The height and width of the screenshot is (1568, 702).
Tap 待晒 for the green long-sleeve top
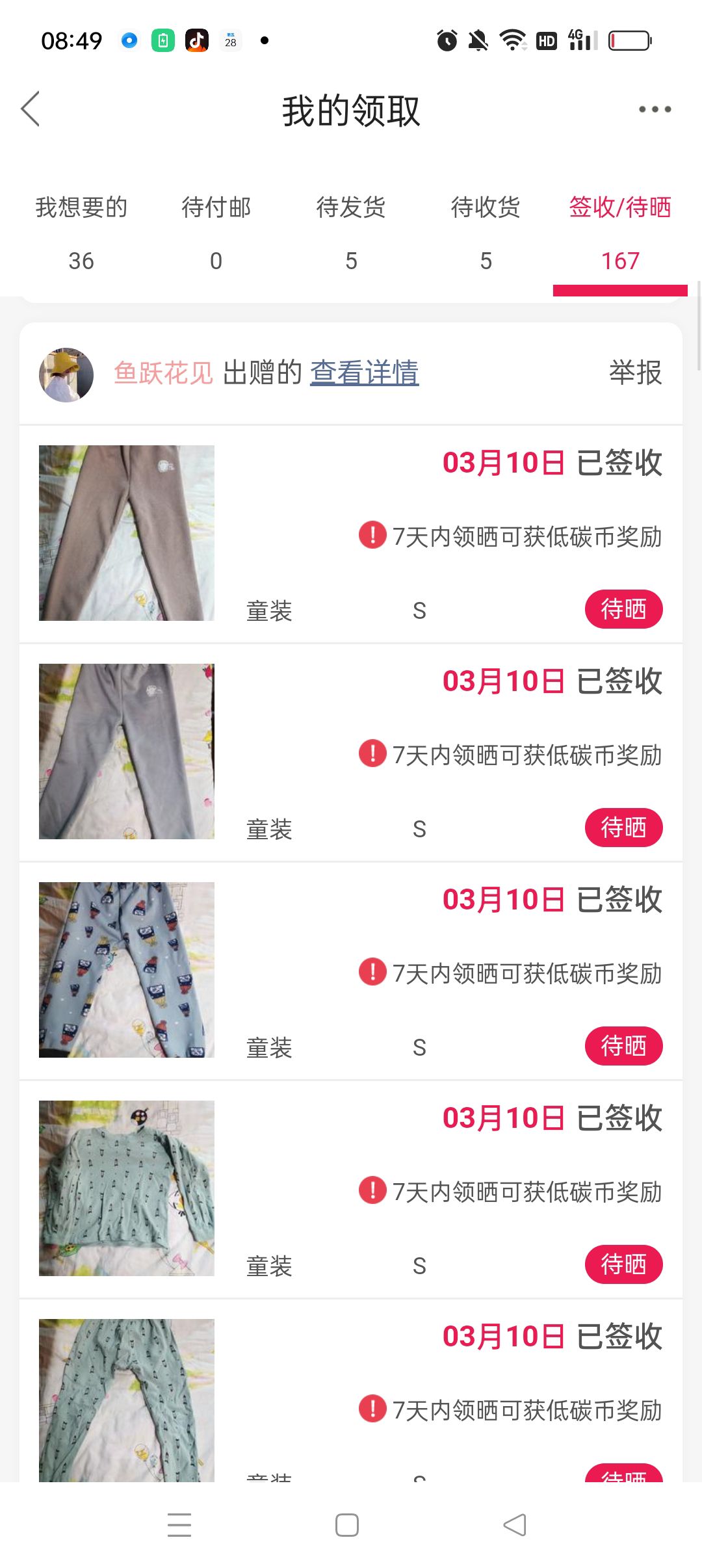click(x=624, y=1265)
